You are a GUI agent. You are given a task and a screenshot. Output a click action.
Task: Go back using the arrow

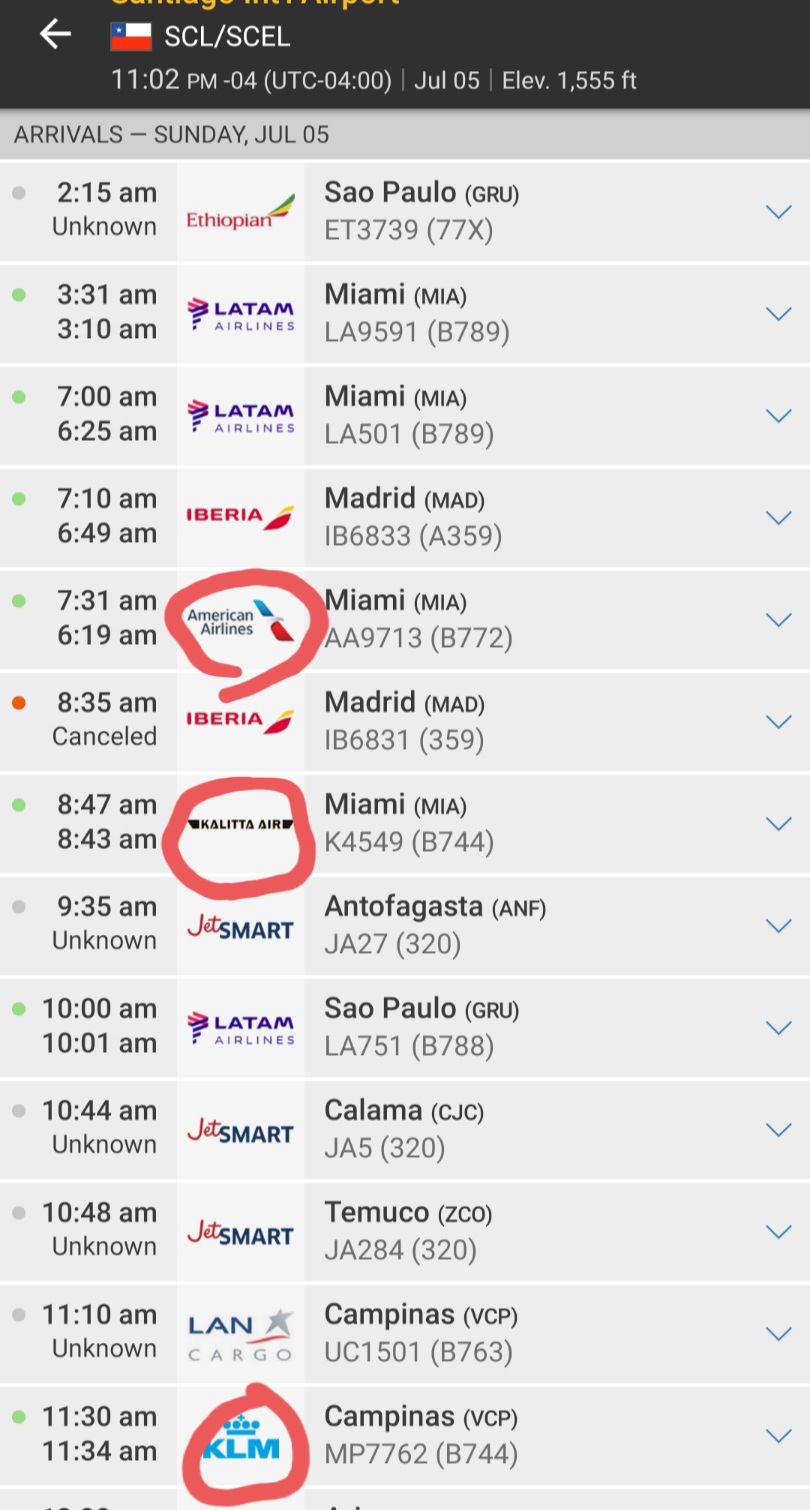[55, 34]
